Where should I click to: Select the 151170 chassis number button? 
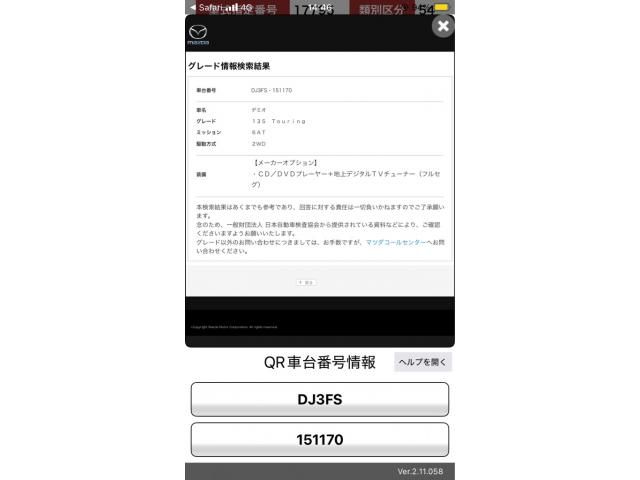click(x=320, y=439)
